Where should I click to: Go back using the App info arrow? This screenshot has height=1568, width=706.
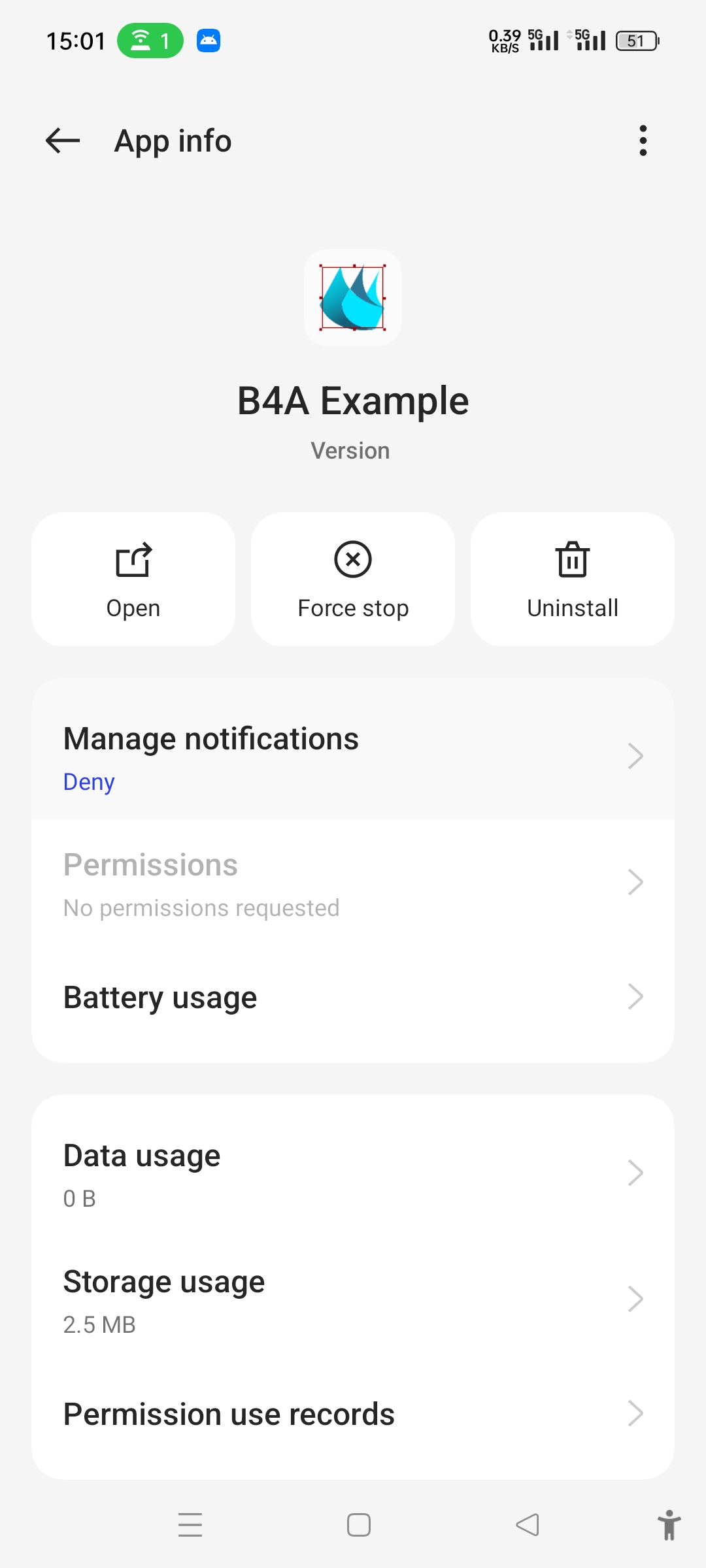pos(63,140)
